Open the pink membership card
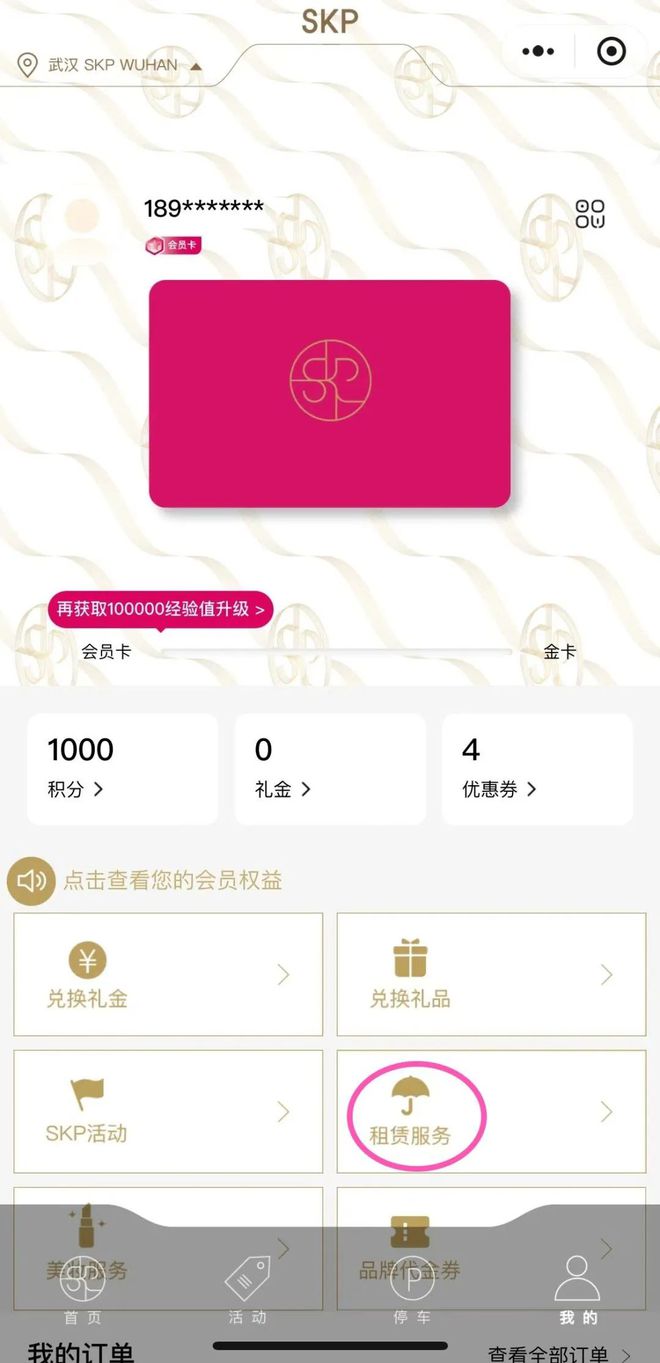660x1363 pixels. click(329, 393)
